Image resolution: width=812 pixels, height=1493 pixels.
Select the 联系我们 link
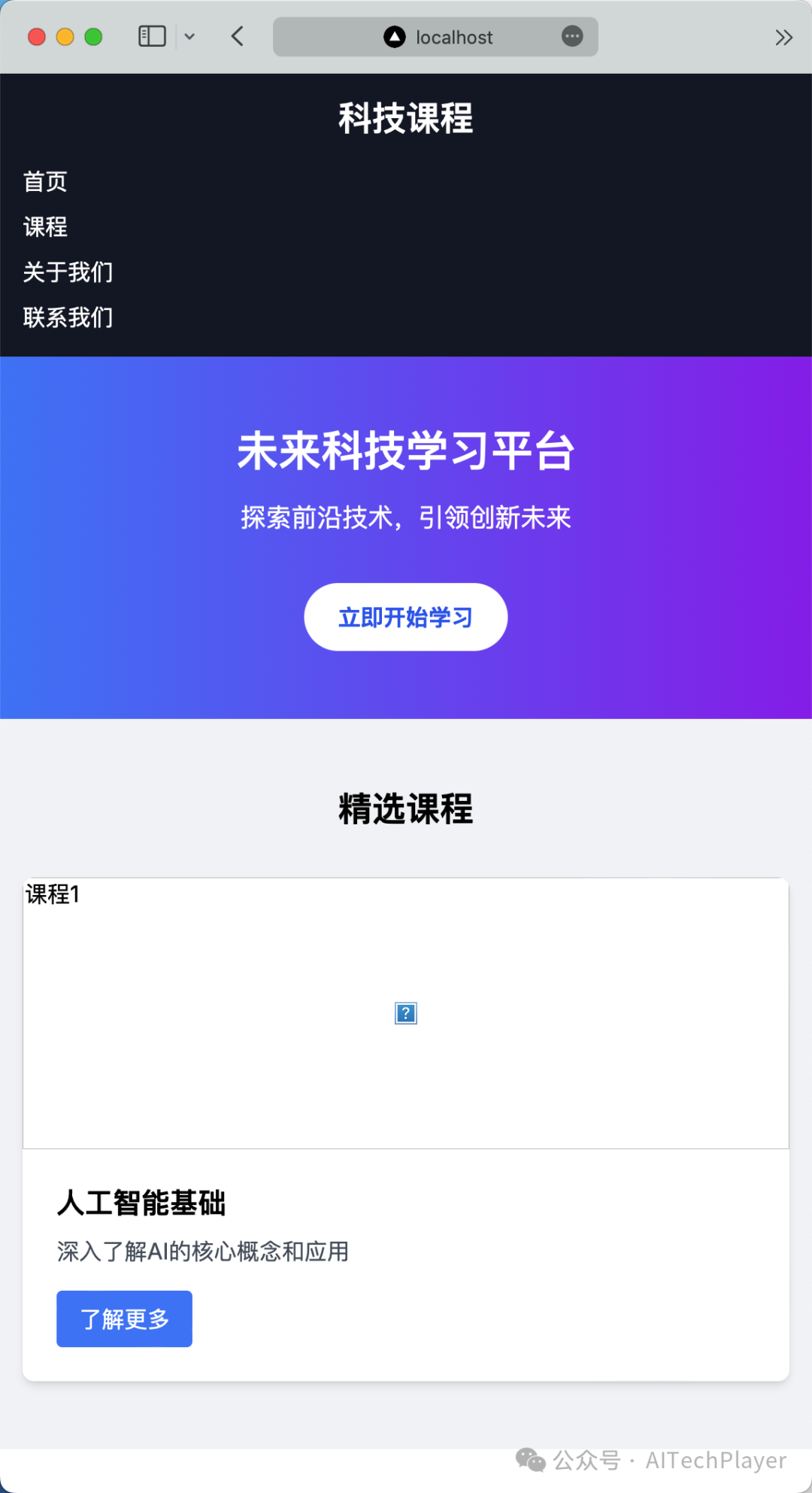coord(68,317)
